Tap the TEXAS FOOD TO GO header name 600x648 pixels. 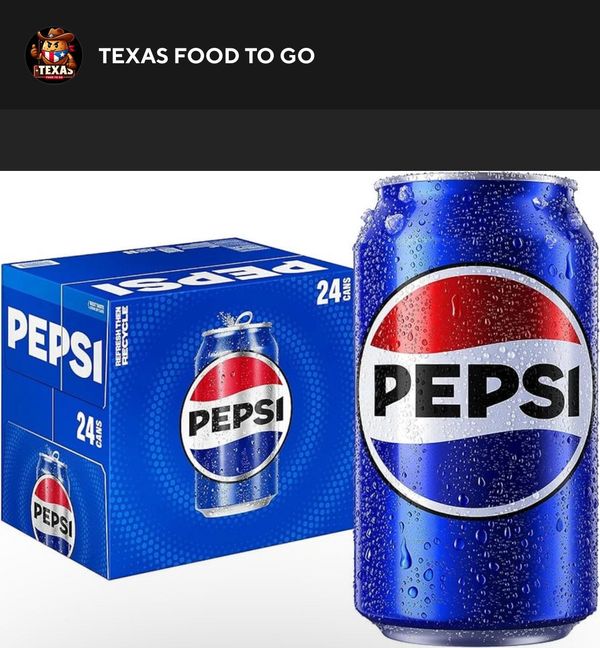coord(206,56)
